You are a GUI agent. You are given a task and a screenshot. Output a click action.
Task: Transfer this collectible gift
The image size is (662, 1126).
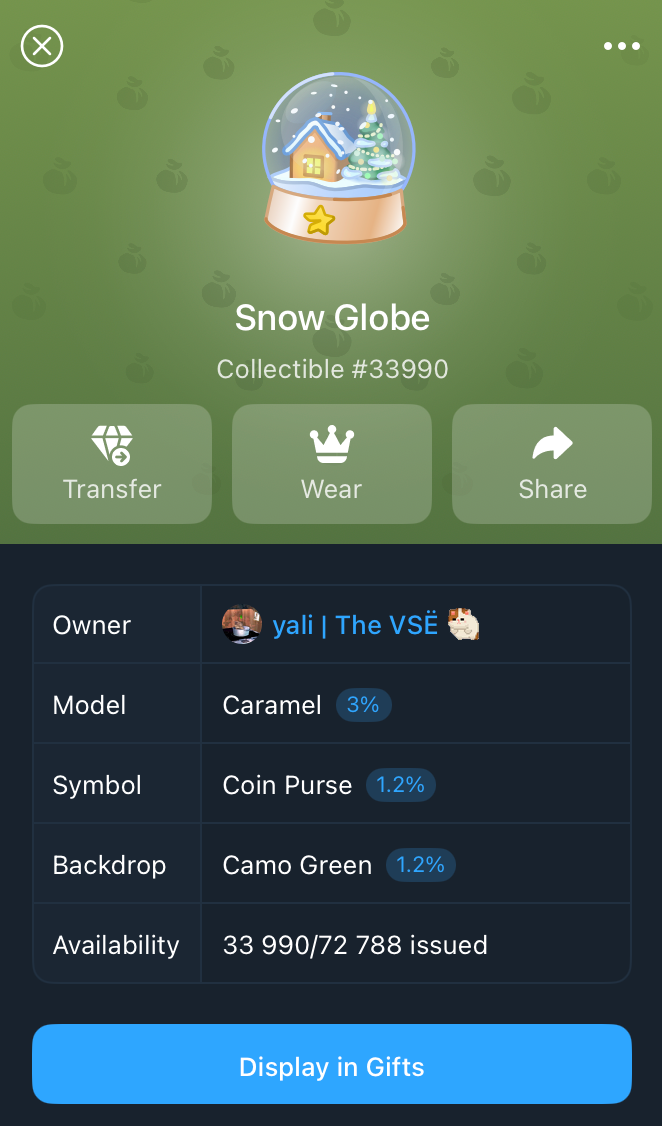point(112,464)
